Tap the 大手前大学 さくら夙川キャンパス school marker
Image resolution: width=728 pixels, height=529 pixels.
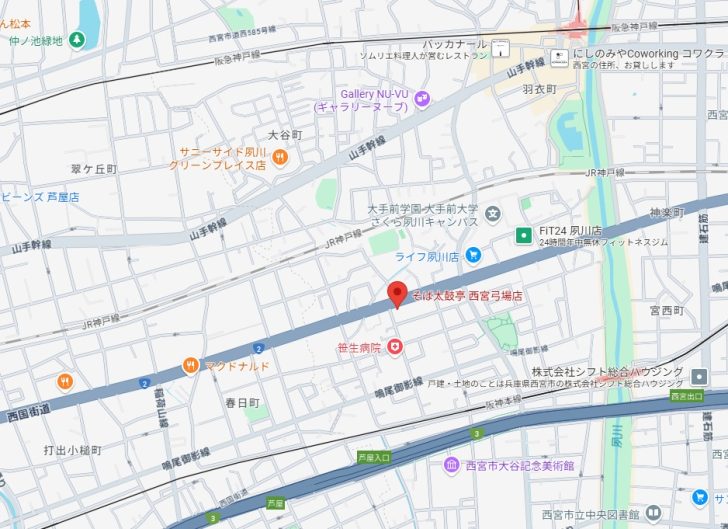pos(492,212)
